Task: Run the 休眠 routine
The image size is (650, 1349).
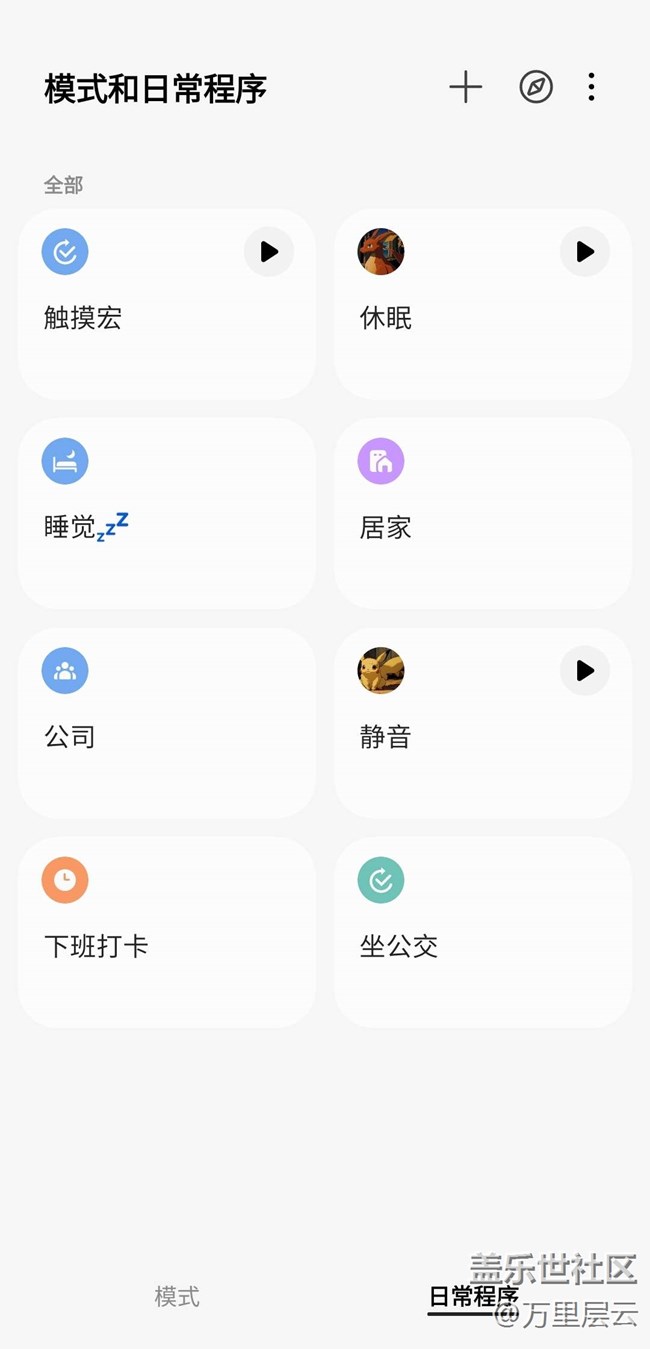Action: pos(585,252)
